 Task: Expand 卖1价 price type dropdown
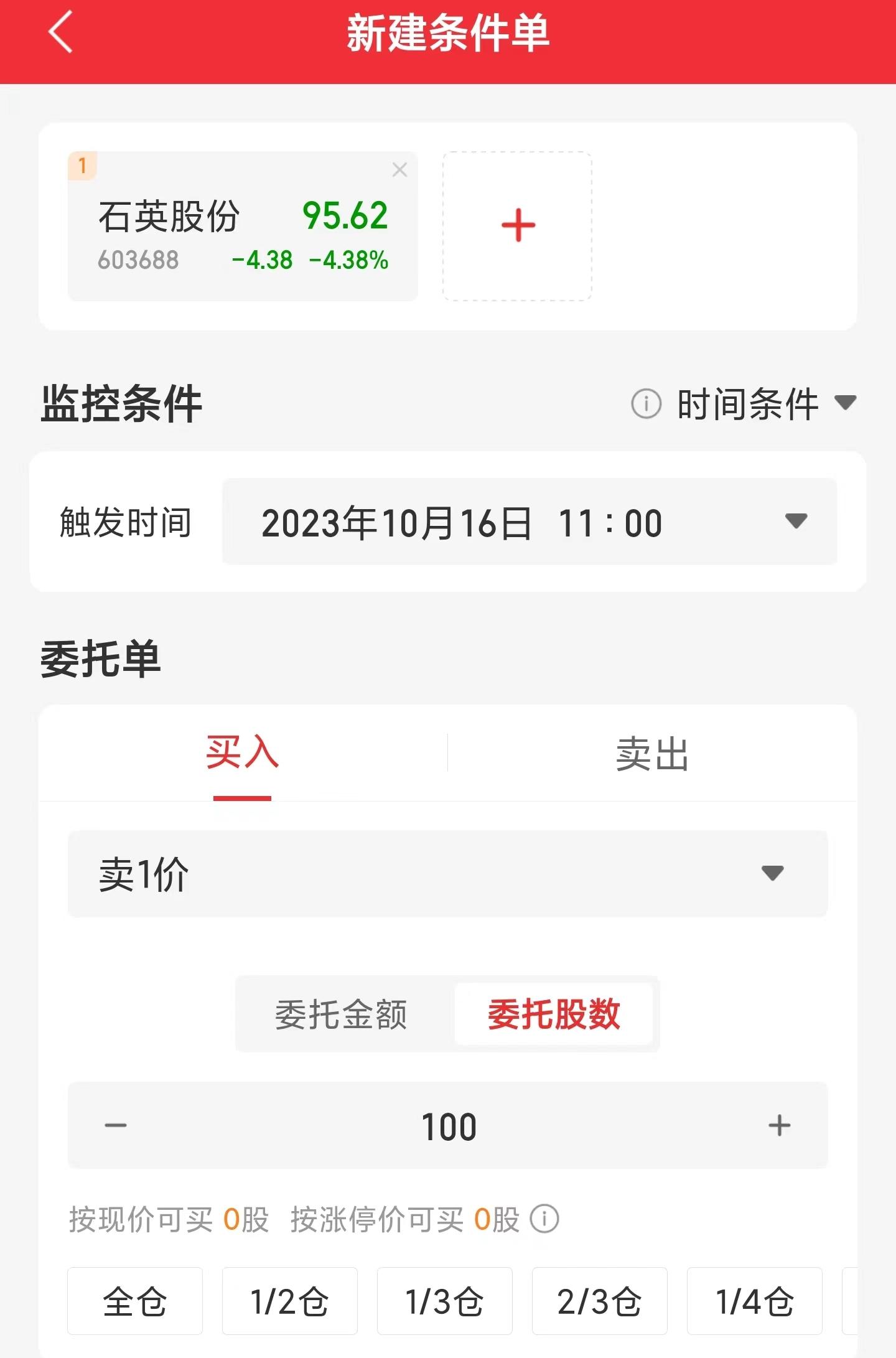click(447, 874)
